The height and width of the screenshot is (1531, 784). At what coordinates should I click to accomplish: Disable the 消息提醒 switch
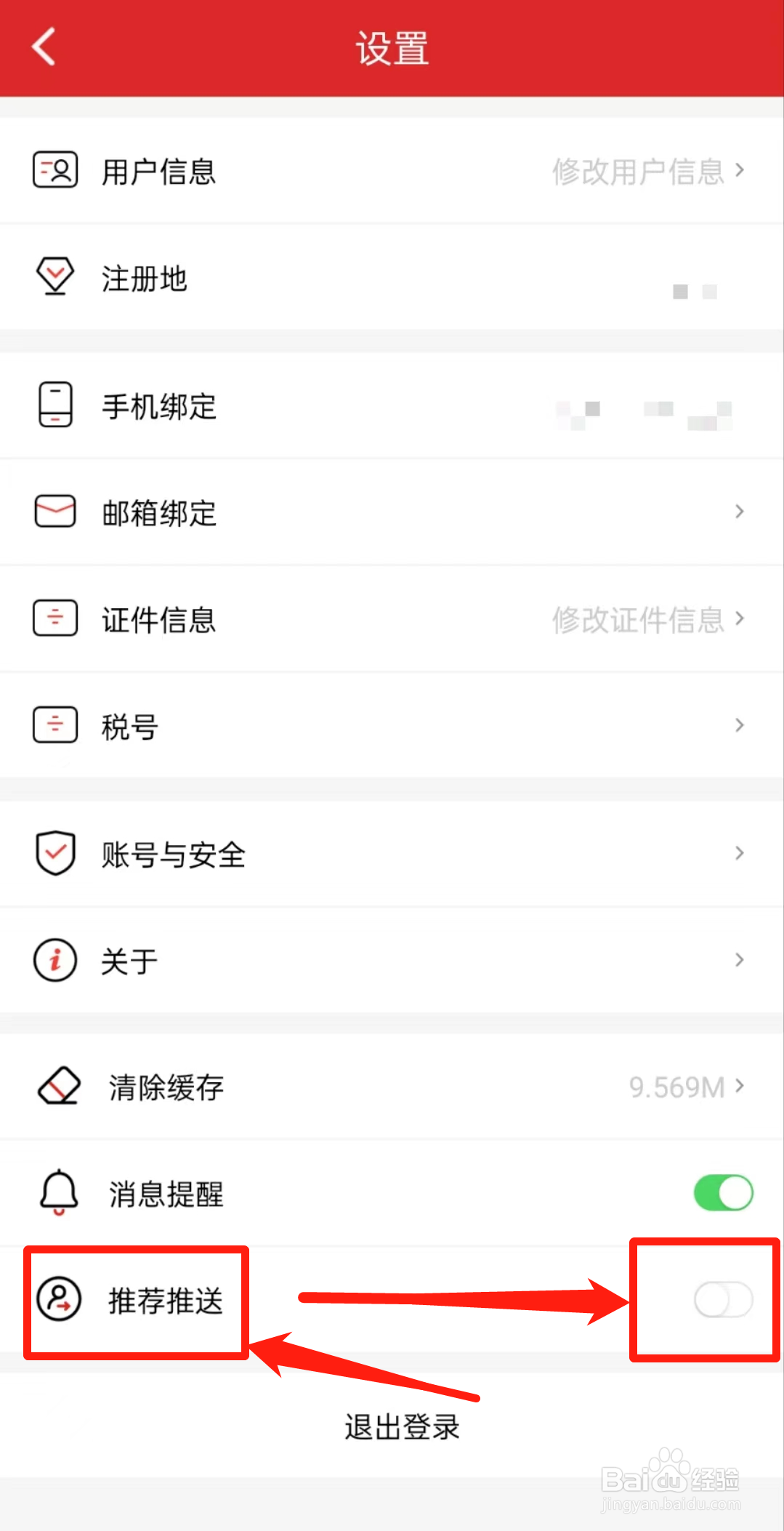(723, 1192)
